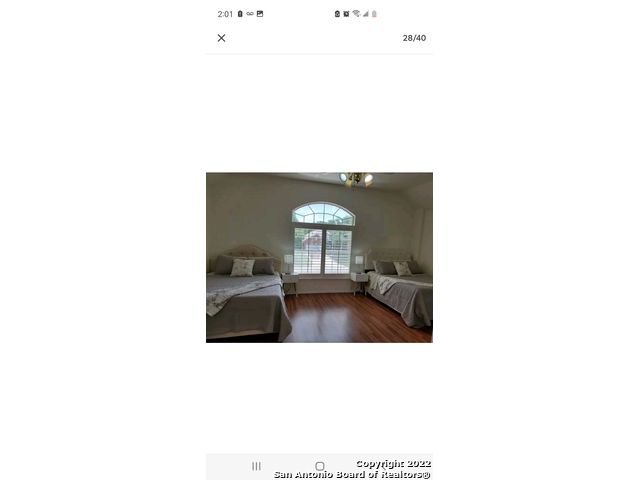
Task: Go to the home screen
Action: [x=320, y=466]
